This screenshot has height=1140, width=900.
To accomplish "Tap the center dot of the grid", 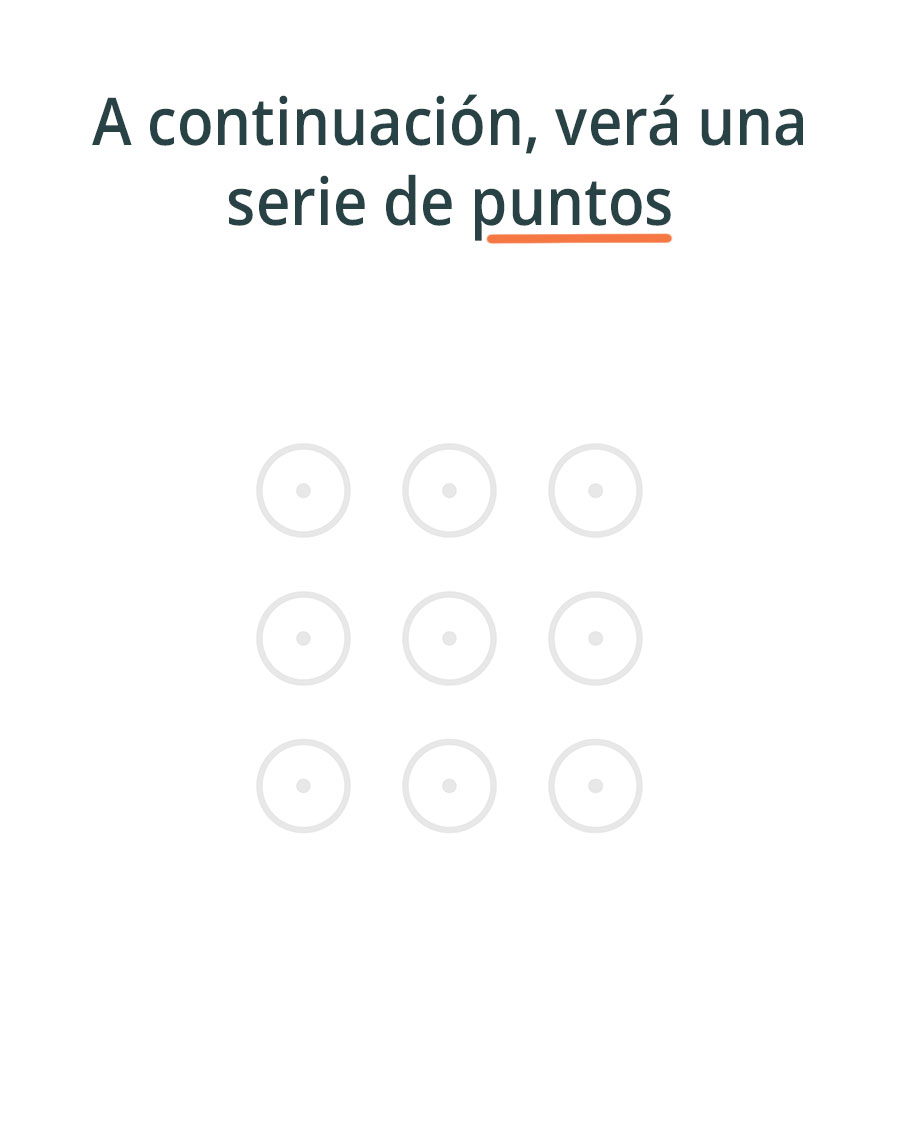I will (x=449, y=638).
